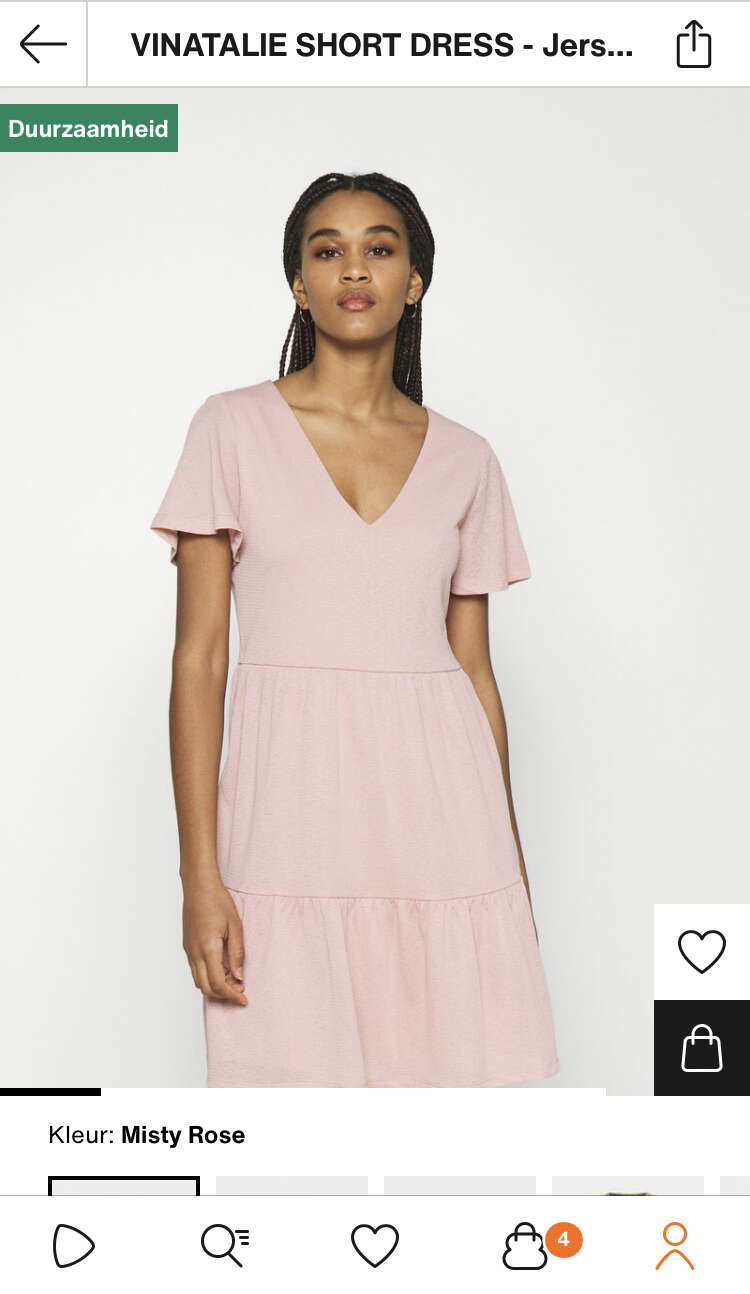
Task: Open the search tab in bottom navigation
Action: click(x=225, y=1246)
